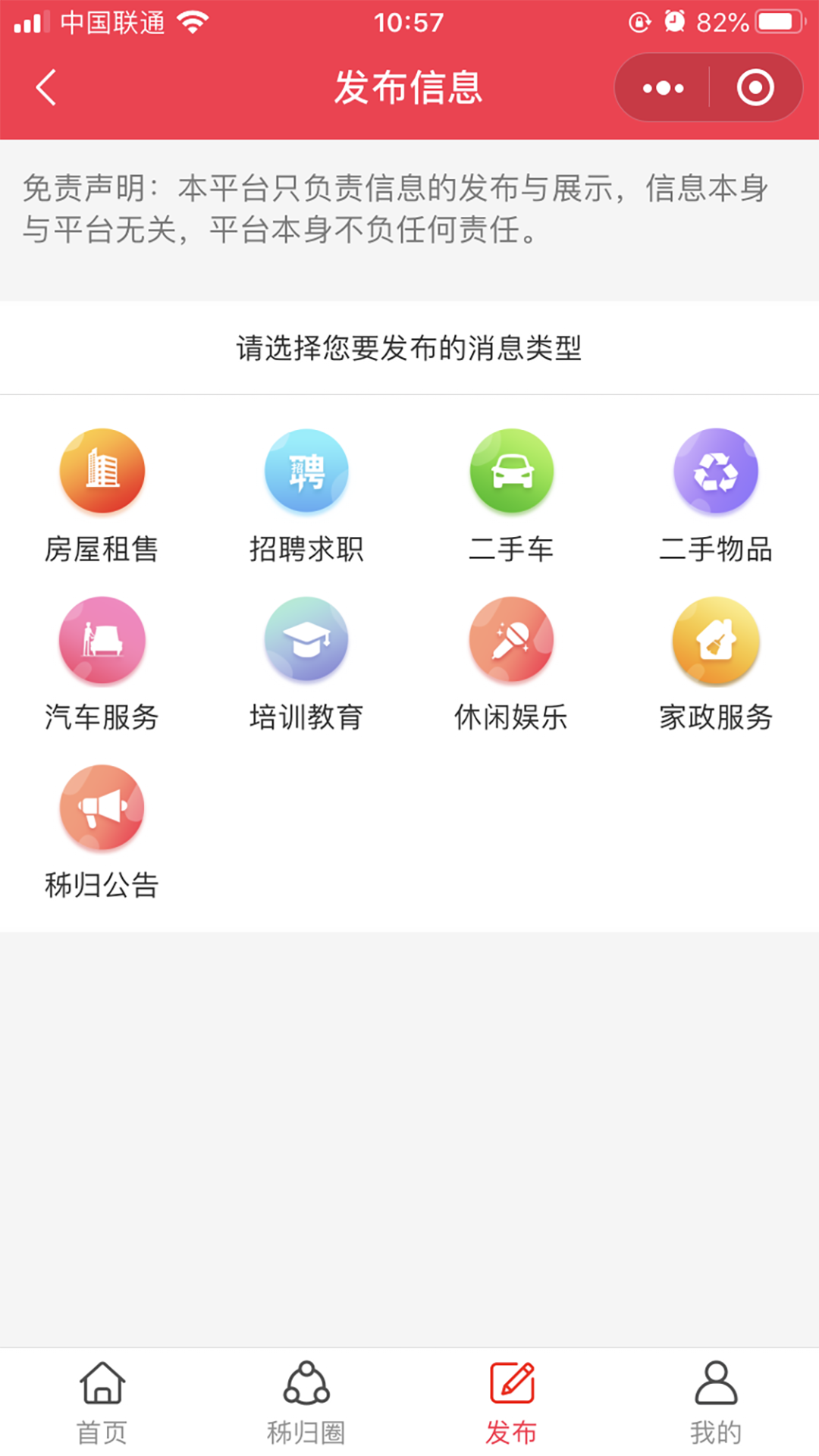Go back from 发布信息 page
This screenshot has height=1456, width=819.
(47, 88)
